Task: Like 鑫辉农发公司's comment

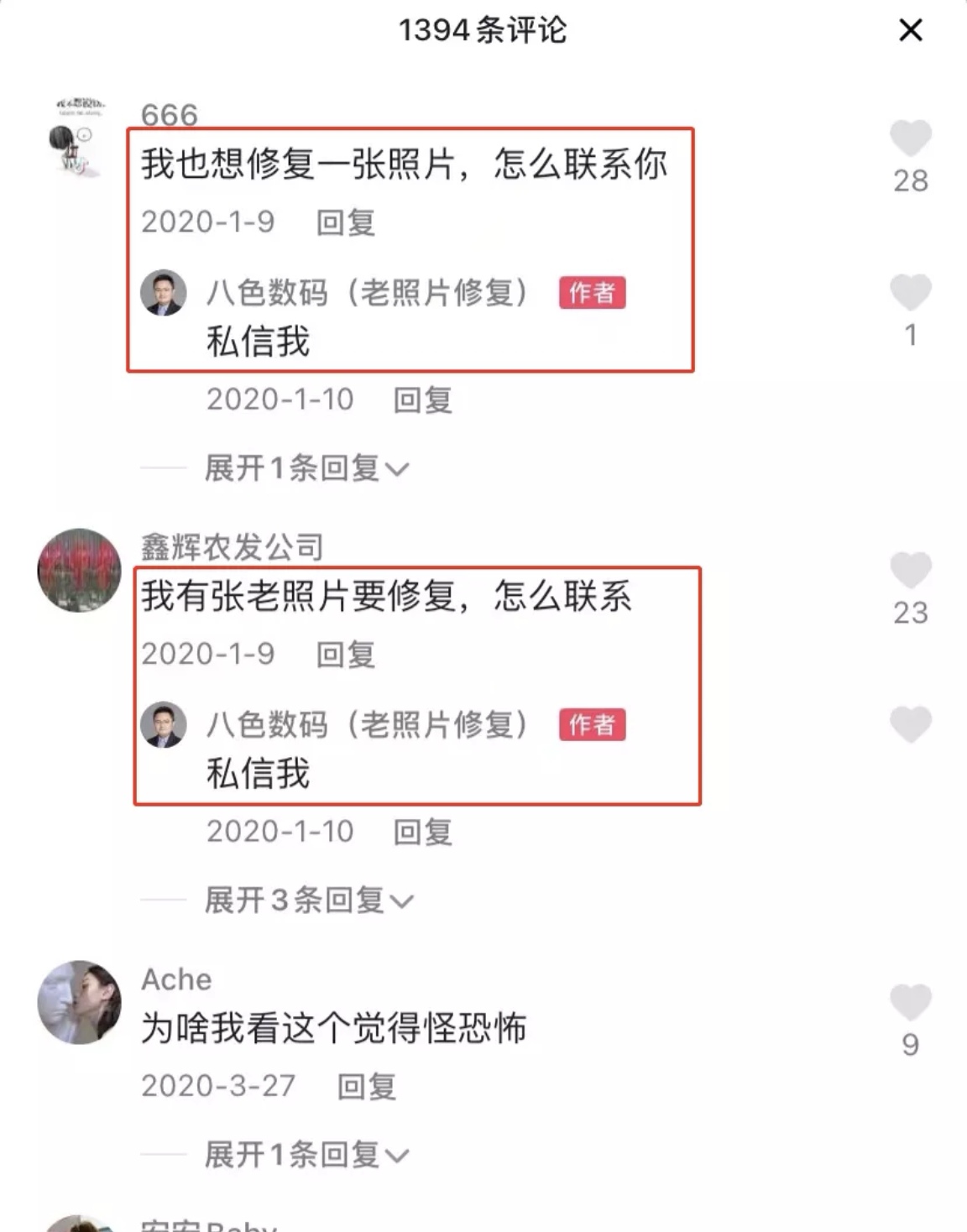Action: coord(910,571)
